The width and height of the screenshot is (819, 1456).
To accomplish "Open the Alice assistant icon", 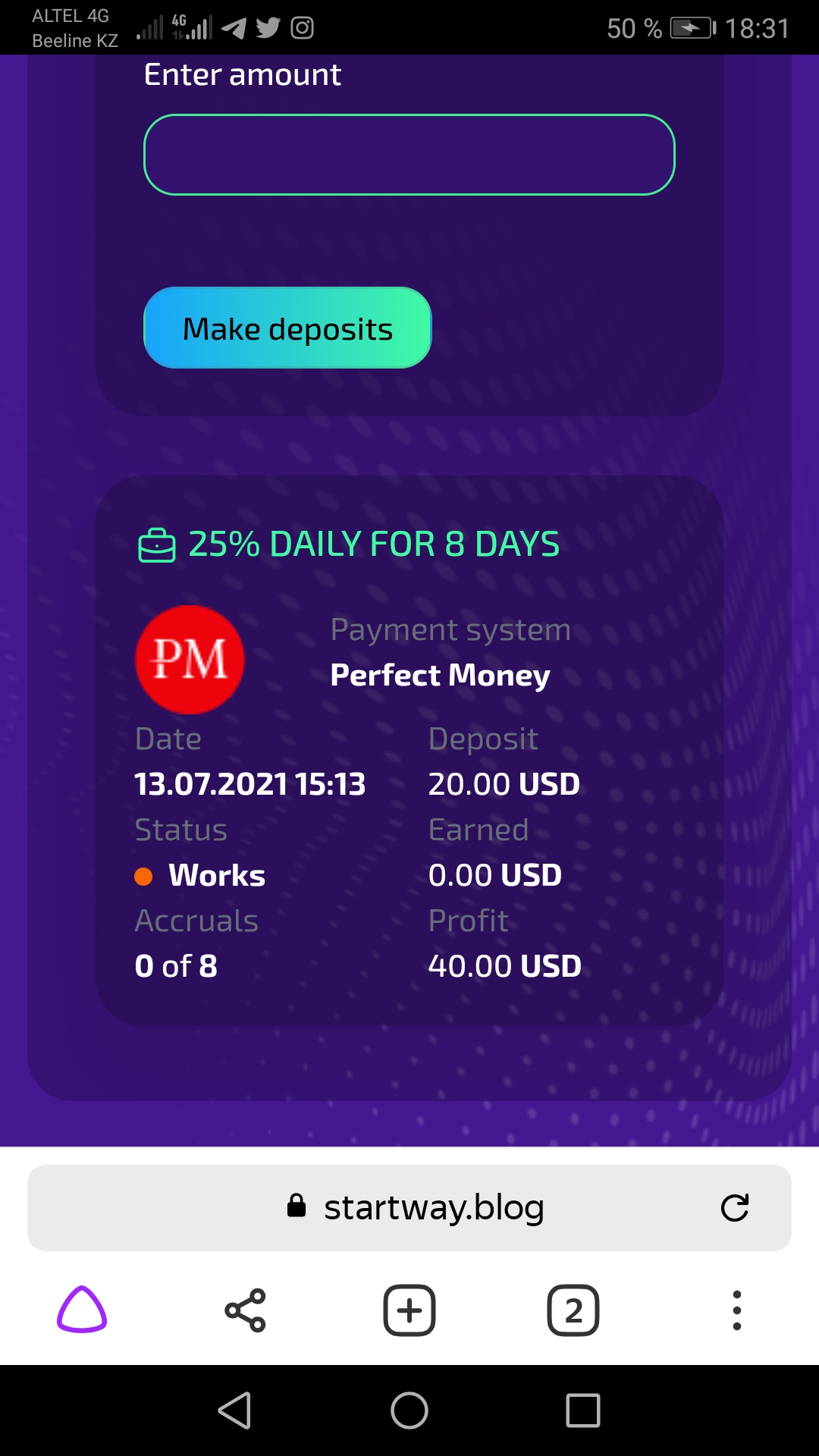I will click(x=82, y=1310).
